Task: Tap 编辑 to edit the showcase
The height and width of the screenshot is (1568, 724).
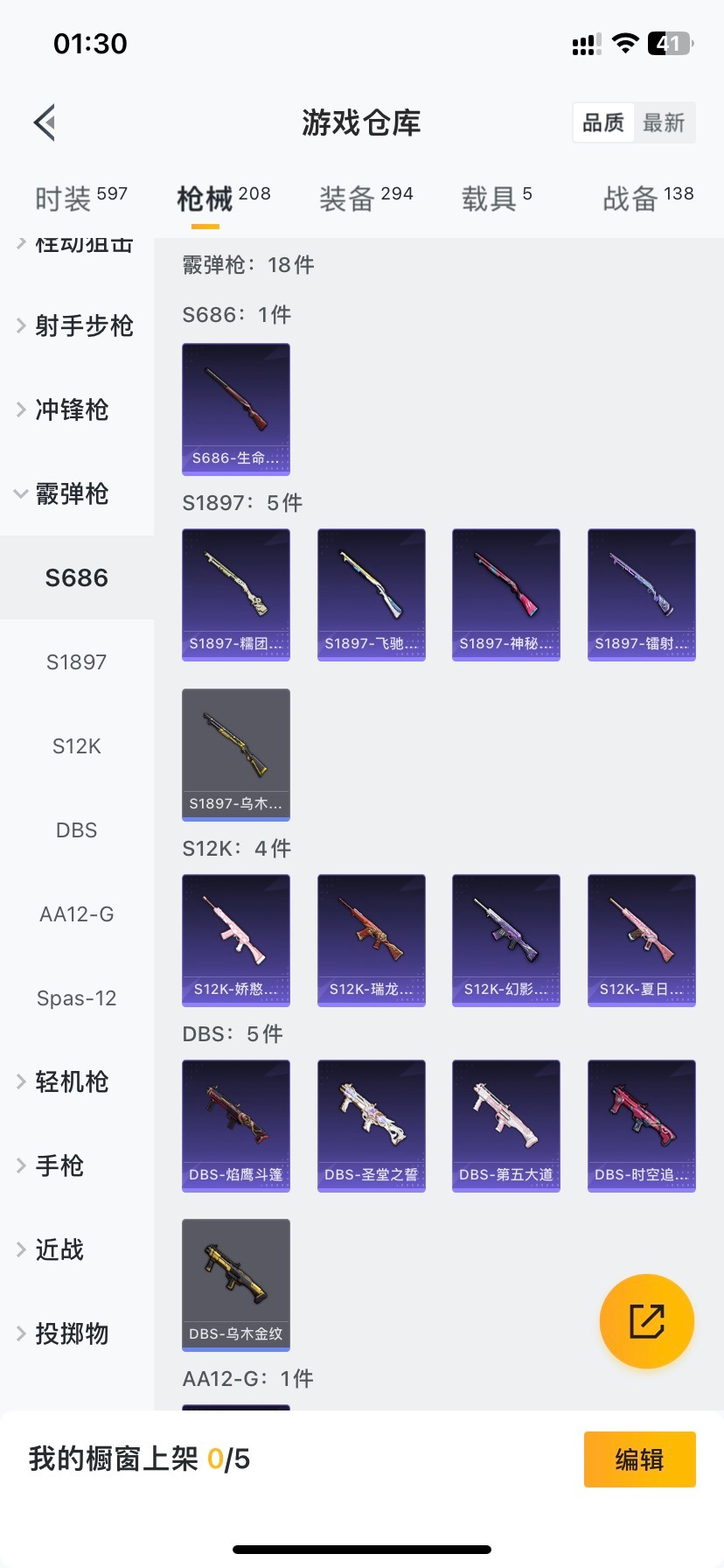Action: coord(639,1459)
